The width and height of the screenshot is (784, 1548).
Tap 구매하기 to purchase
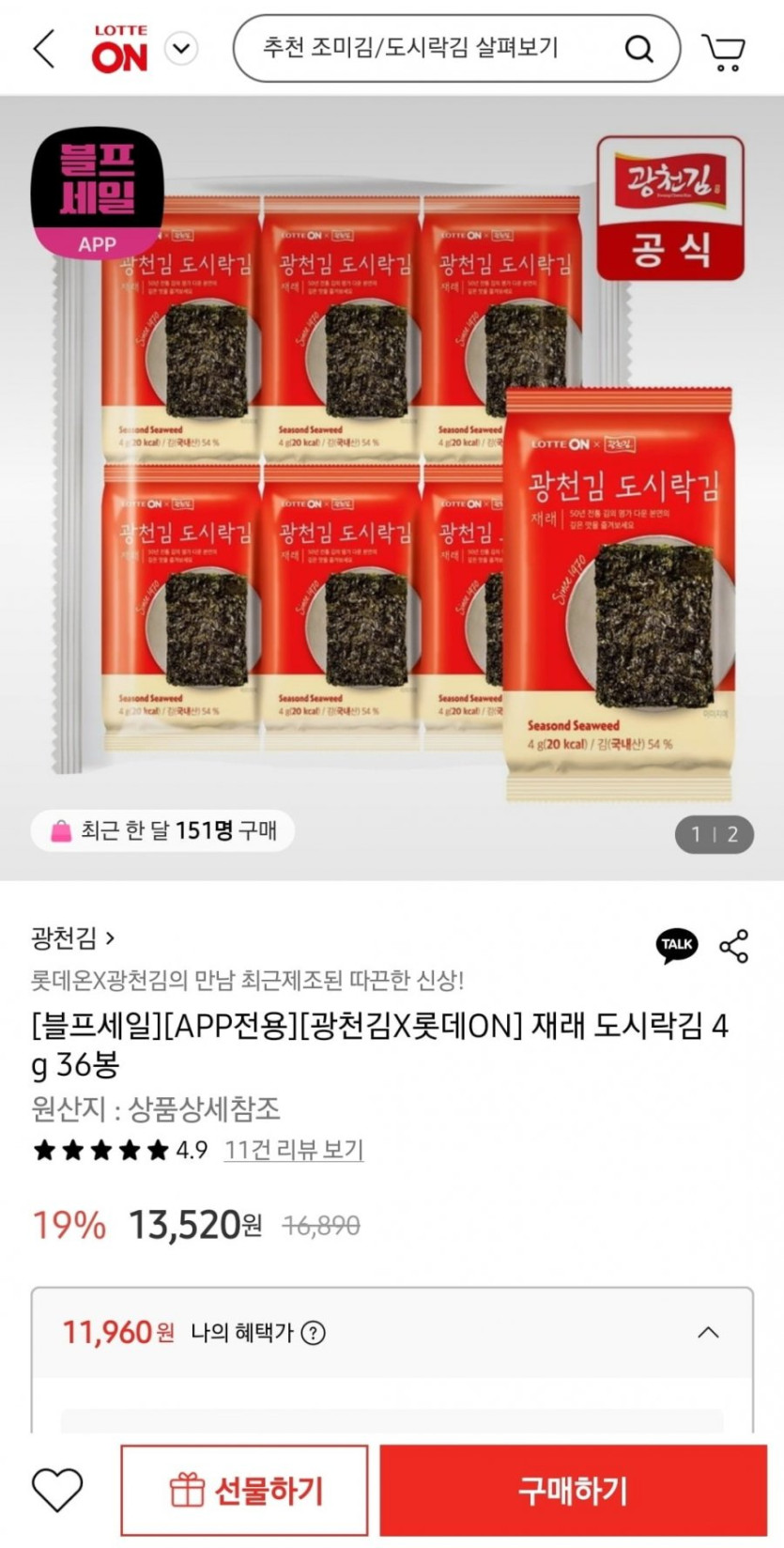(x=573, y=1491)
